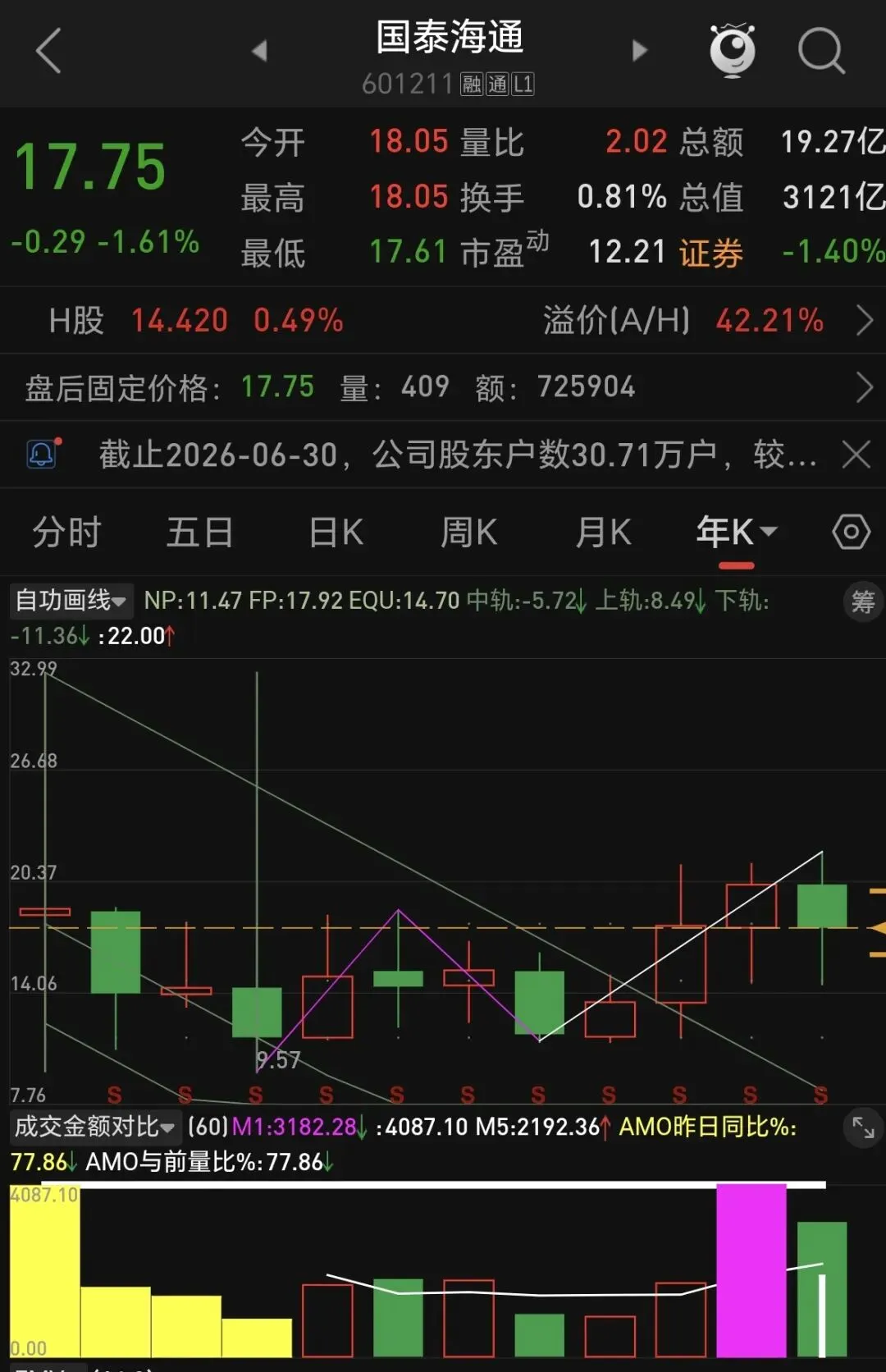Expand the 年K period dropdown
The image size is (886, 1372).
[x=737, y=533]
